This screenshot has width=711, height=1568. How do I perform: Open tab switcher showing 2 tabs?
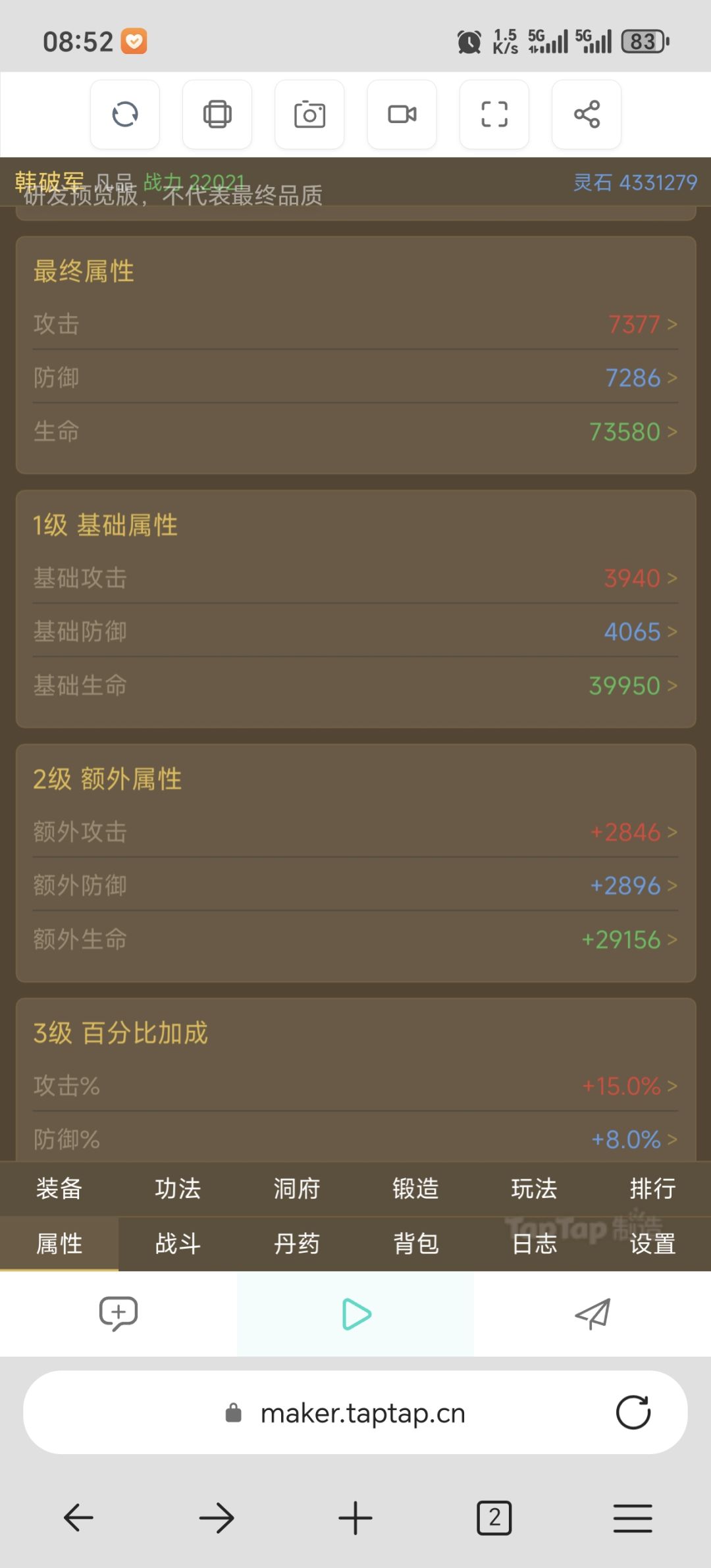coord(494,1519)
